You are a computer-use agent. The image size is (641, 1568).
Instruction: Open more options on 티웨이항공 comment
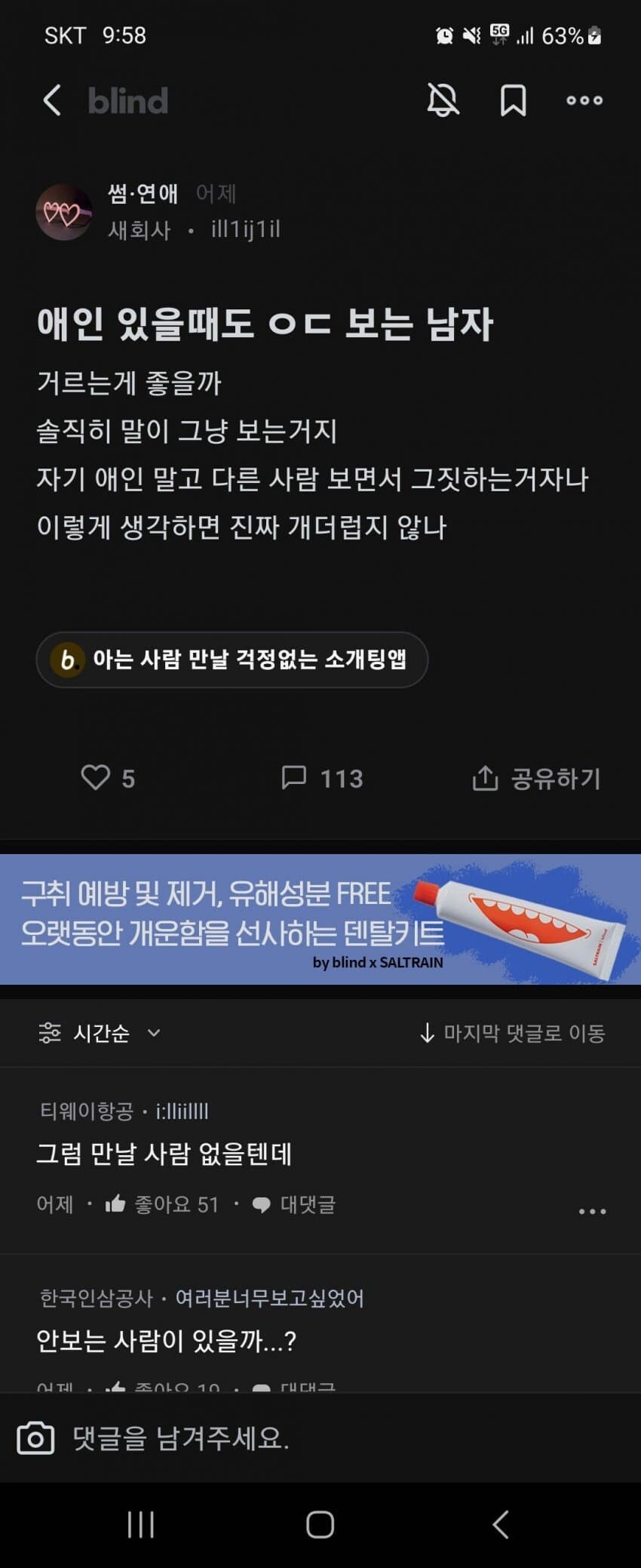[x=592, y=1211]
